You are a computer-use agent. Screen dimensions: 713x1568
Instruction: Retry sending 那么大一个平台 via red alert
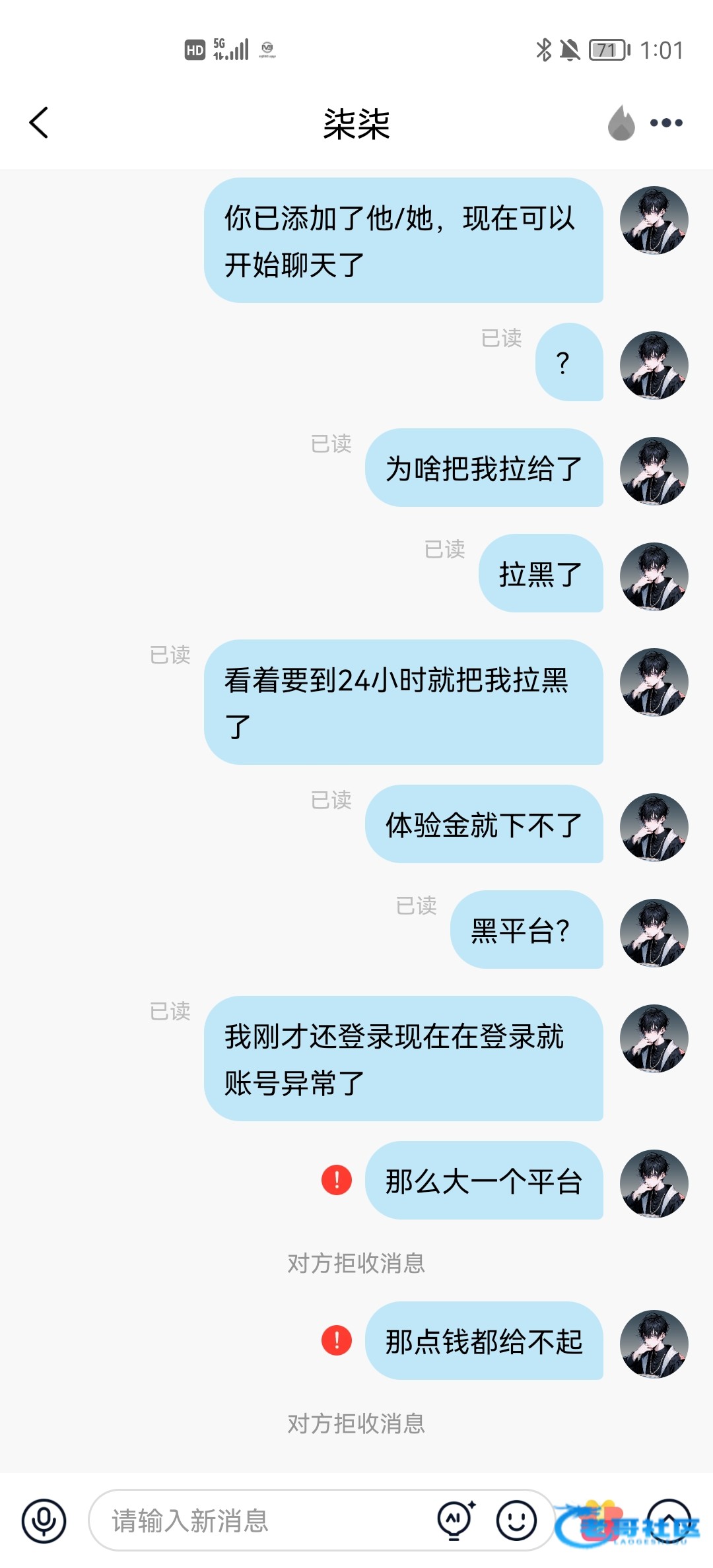click(x=337, y=1180)
